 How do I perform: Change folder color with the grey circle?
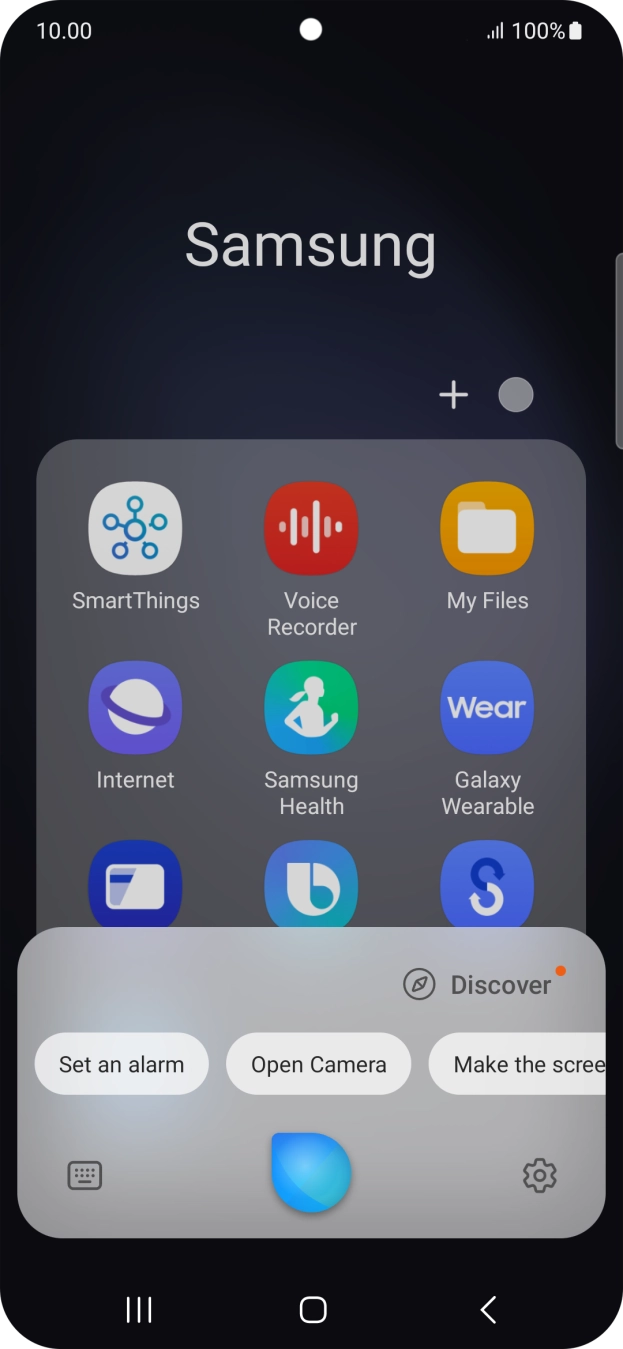(516, 395)
